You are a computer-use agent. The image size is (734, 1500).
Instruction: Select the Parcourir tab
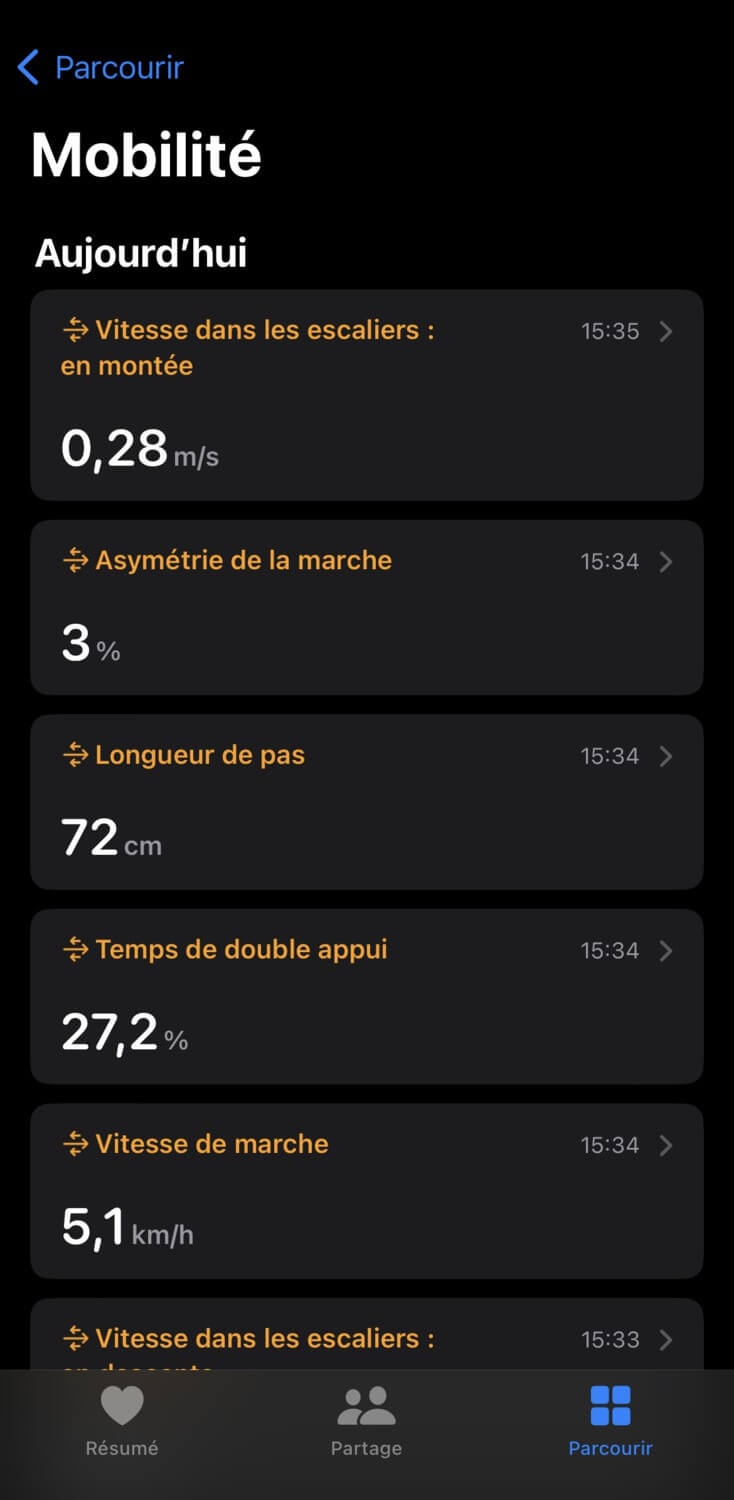[x=610, y=1421]
